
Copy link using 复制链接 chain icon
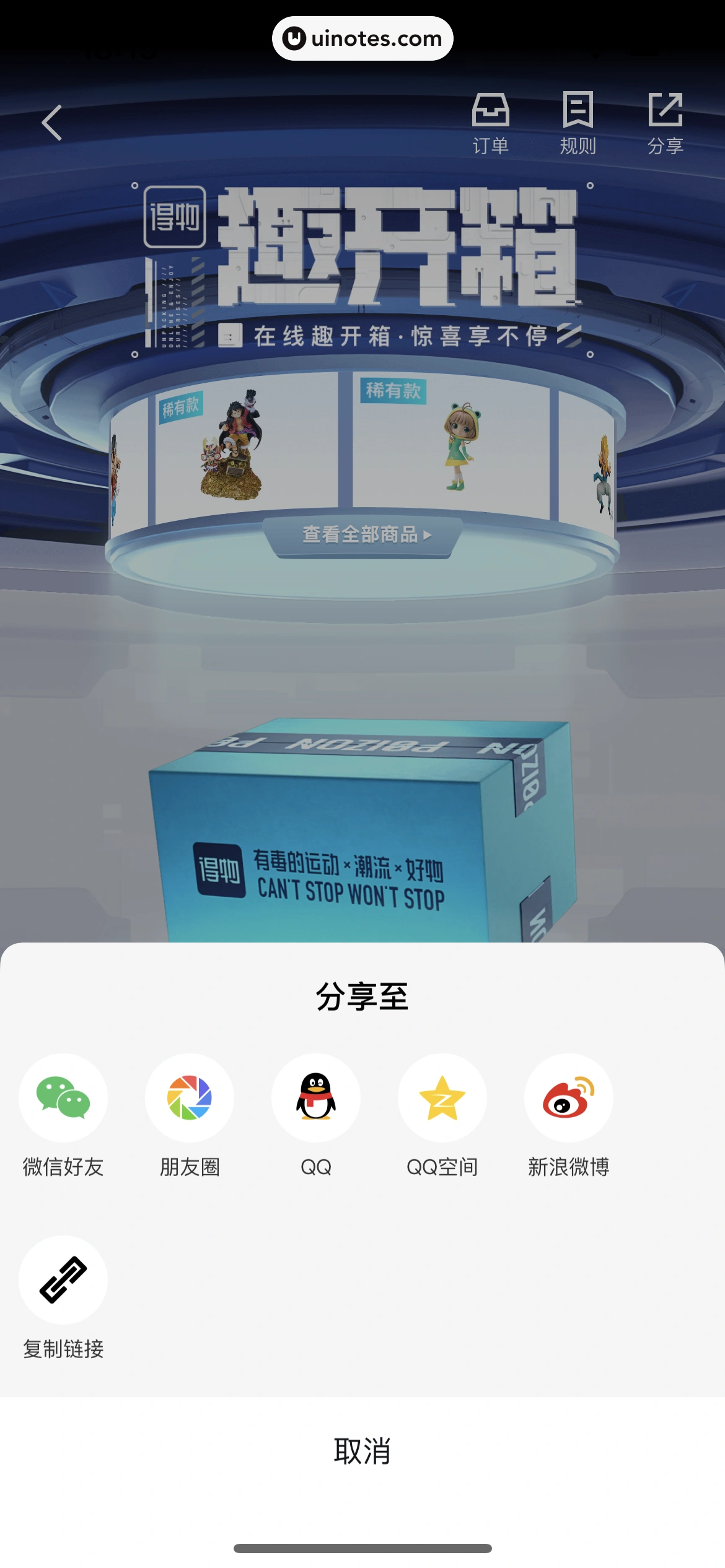pos(63,1281)
